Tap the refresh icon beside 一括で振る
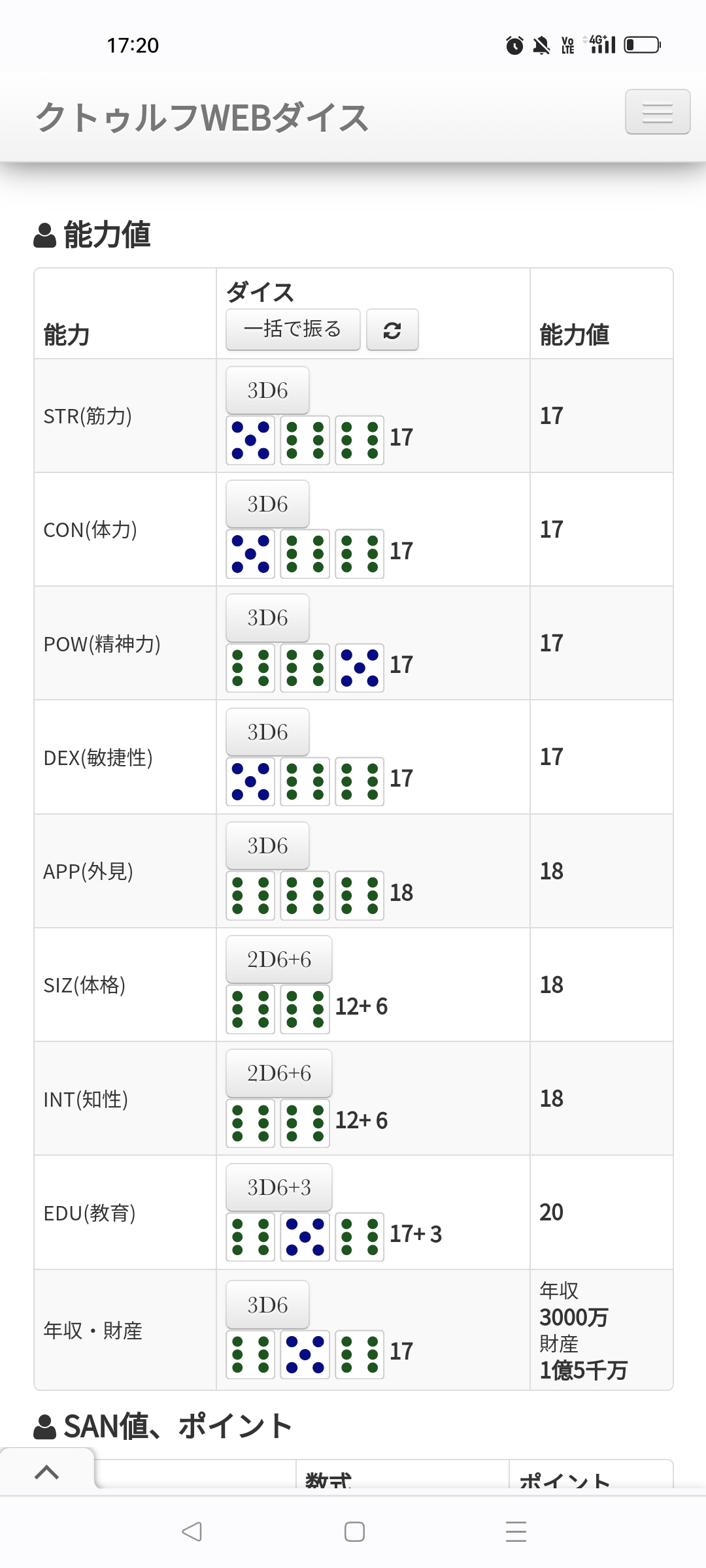The height and width of the screenshot is (1568, 706). click(392, 329)
